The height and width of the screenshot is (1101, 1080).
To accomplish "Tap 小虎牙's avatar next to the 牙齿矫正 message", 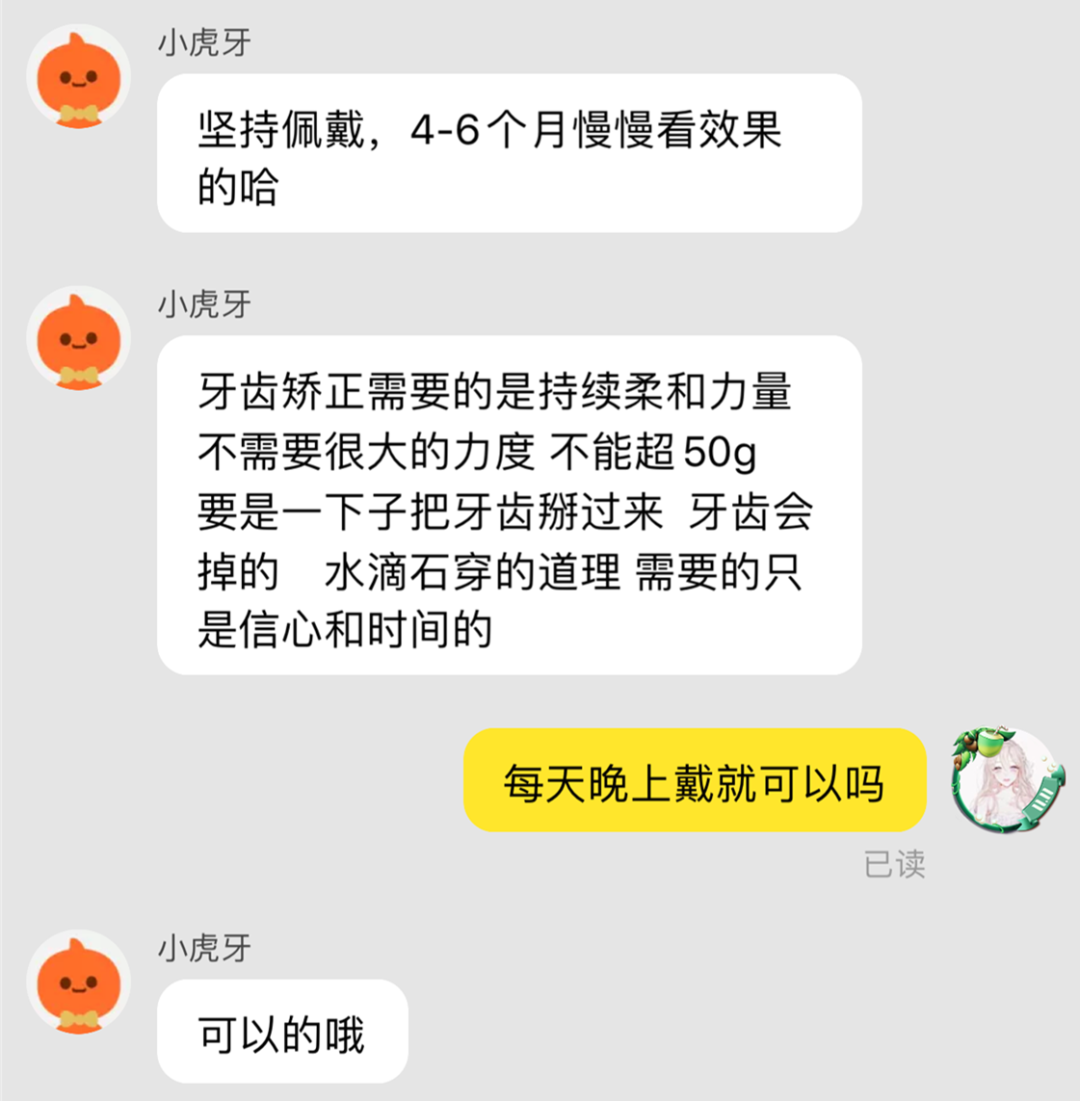I will 79,338.
